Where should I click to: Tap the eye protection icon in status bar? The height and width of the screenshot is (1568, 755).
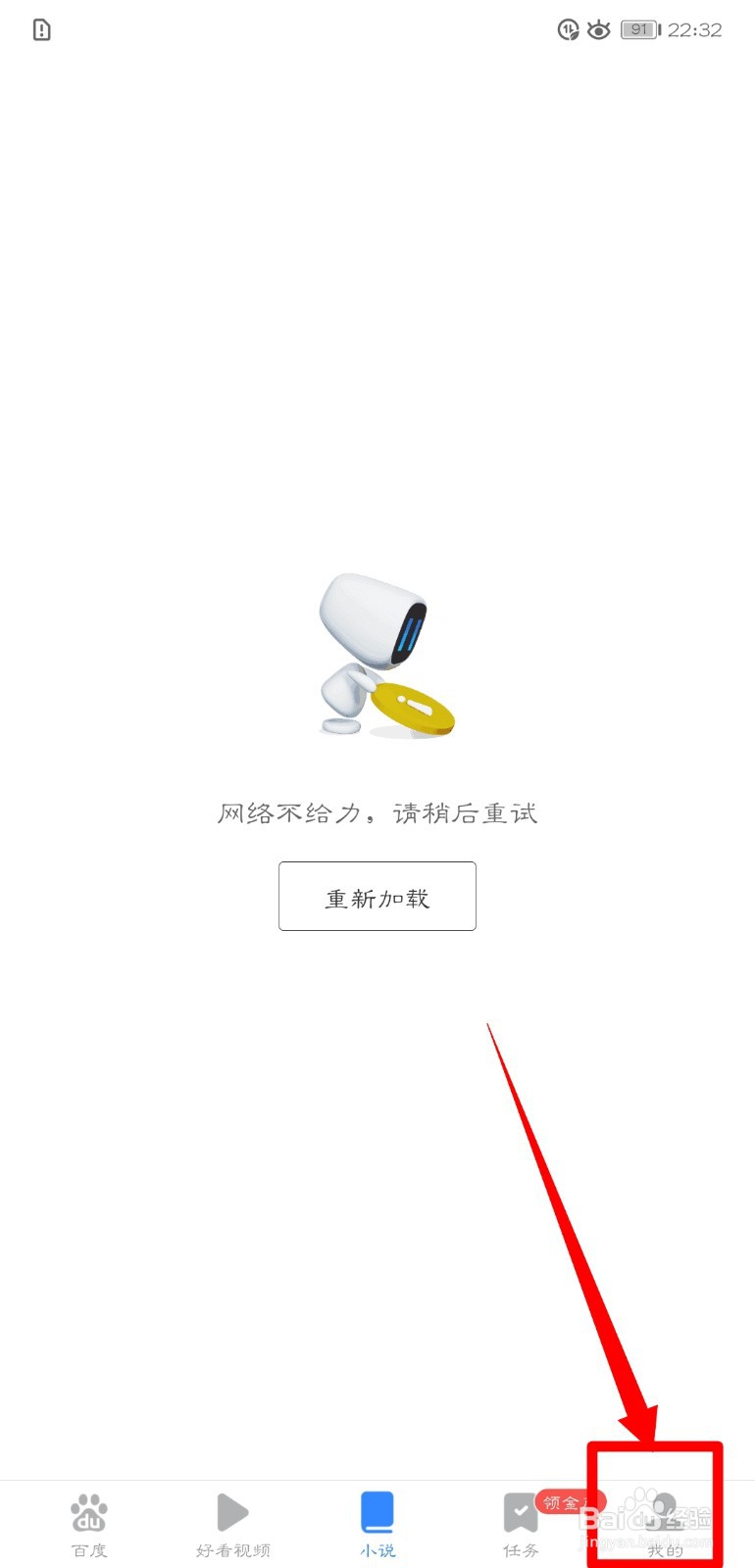point(598,29)
